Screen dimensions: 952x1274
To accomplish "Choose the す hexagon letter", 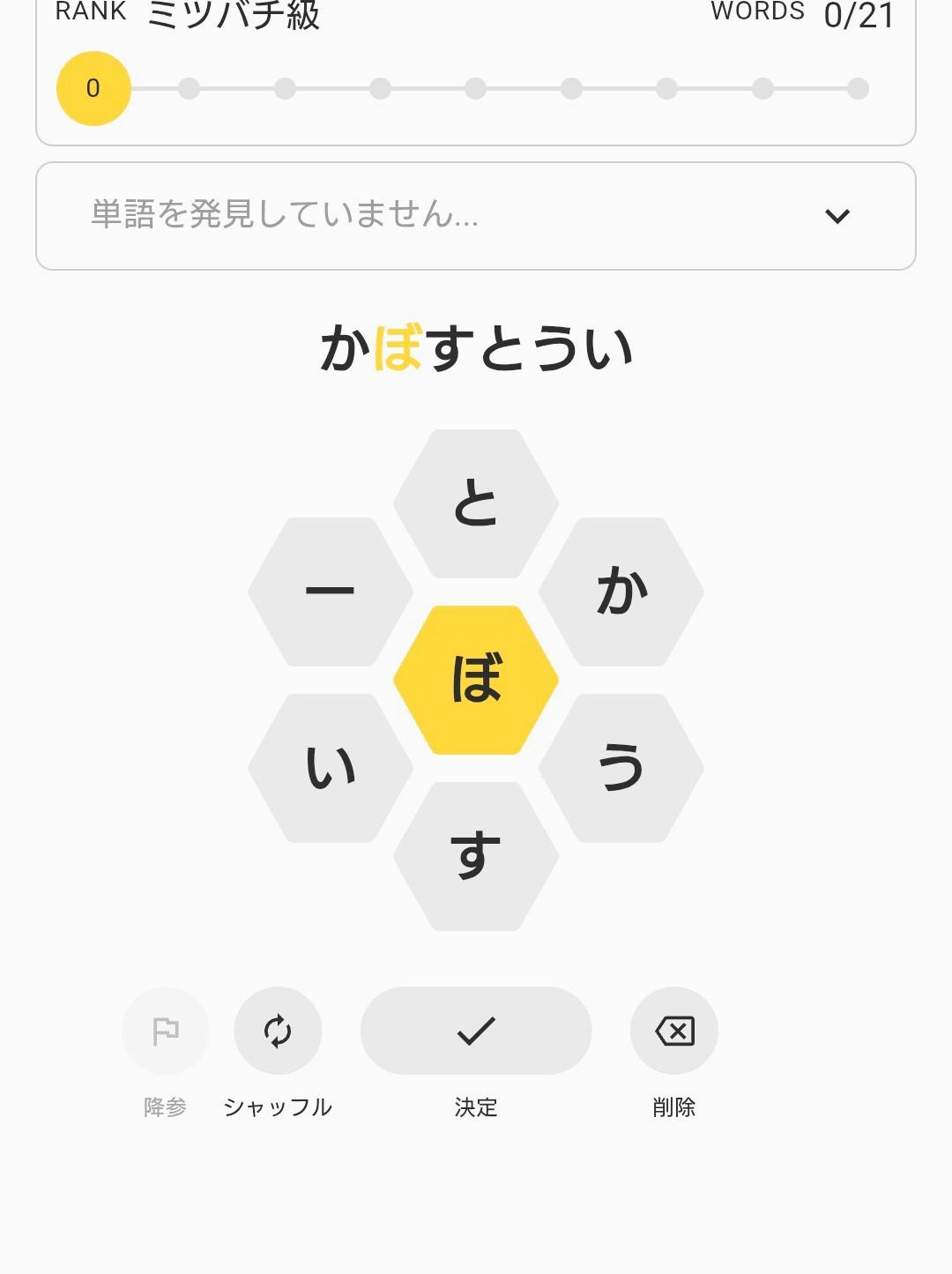I will click(x=476, y=856).
